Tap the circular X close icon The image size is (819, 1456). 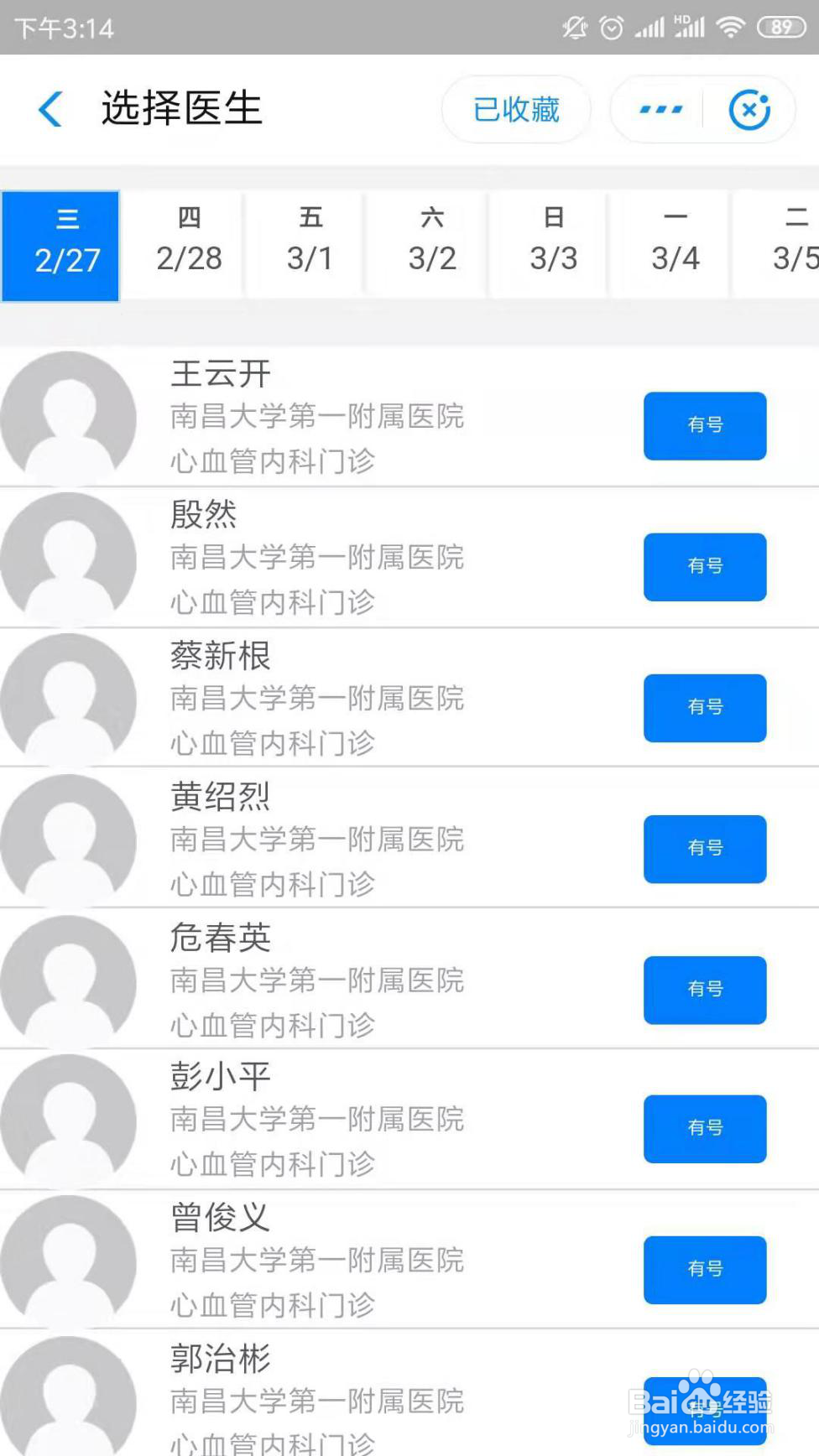tap(749, 109)
